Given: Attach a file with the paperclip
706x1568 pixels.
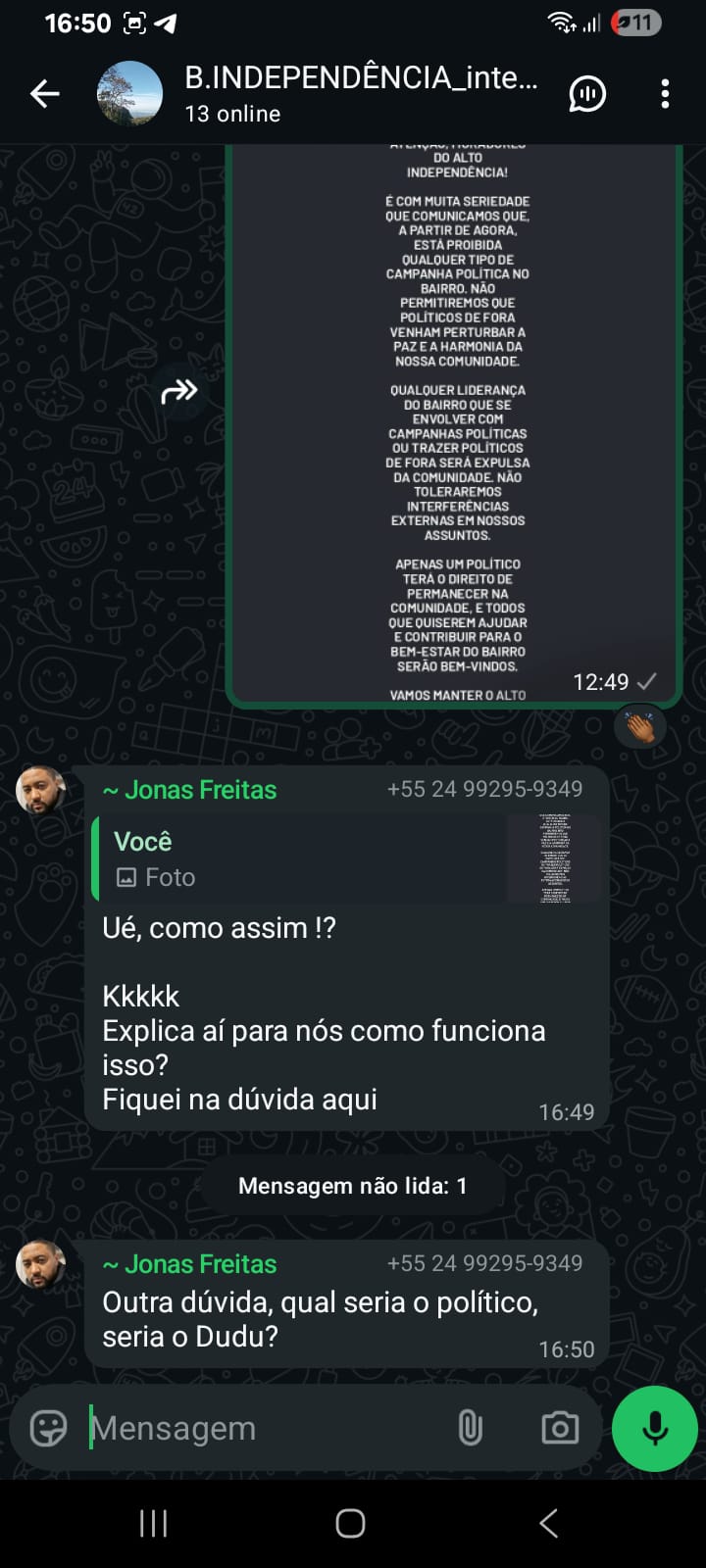Looking at the screenshot, I should point(471,1428).
